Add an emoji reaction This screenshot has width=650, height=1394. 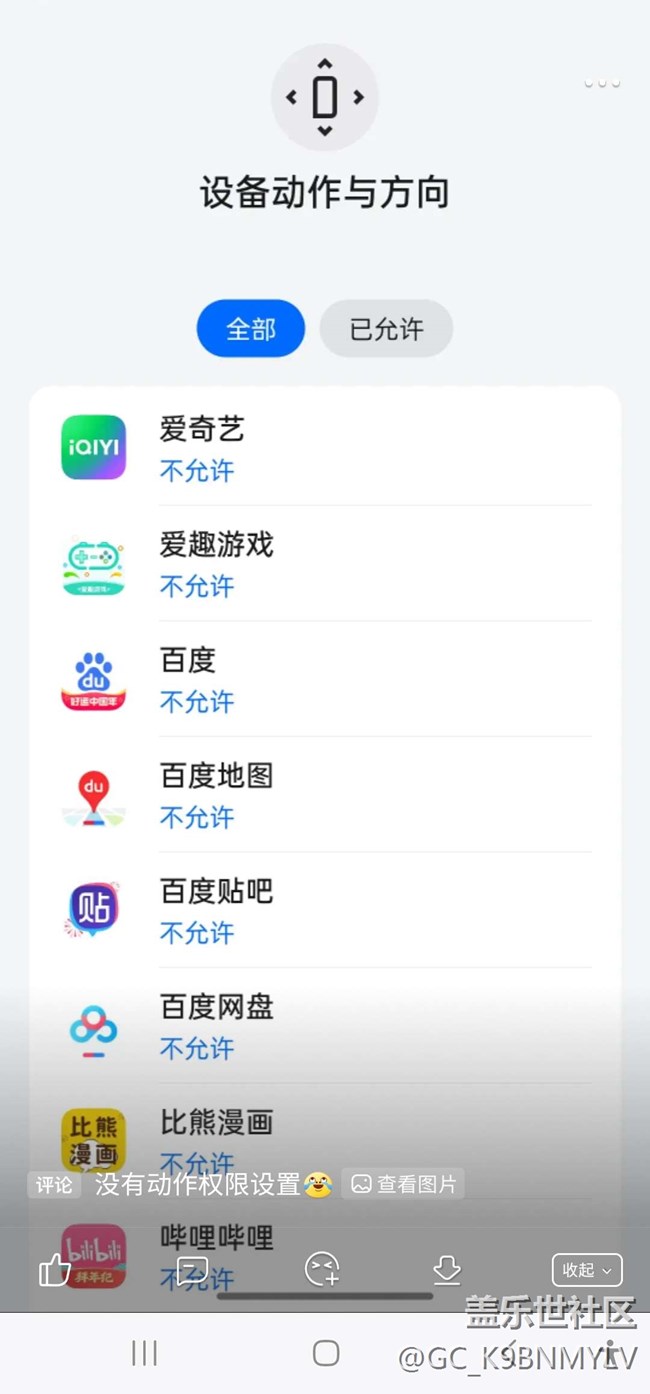[322, 1270]
